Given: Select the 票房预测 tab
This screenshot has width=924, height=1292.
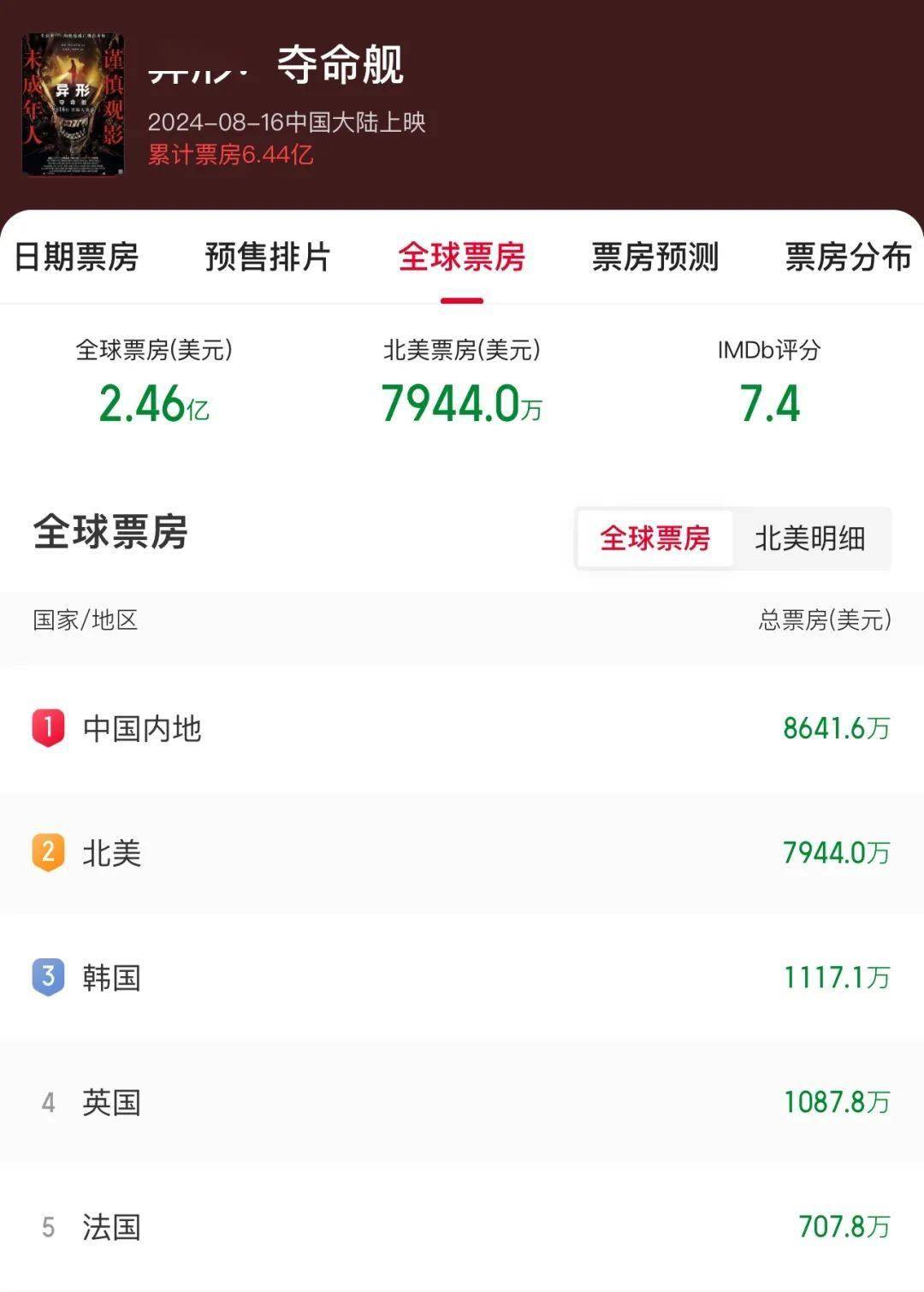Looking at the screenshot, I should pyautogui.click(x=654, y=257).
